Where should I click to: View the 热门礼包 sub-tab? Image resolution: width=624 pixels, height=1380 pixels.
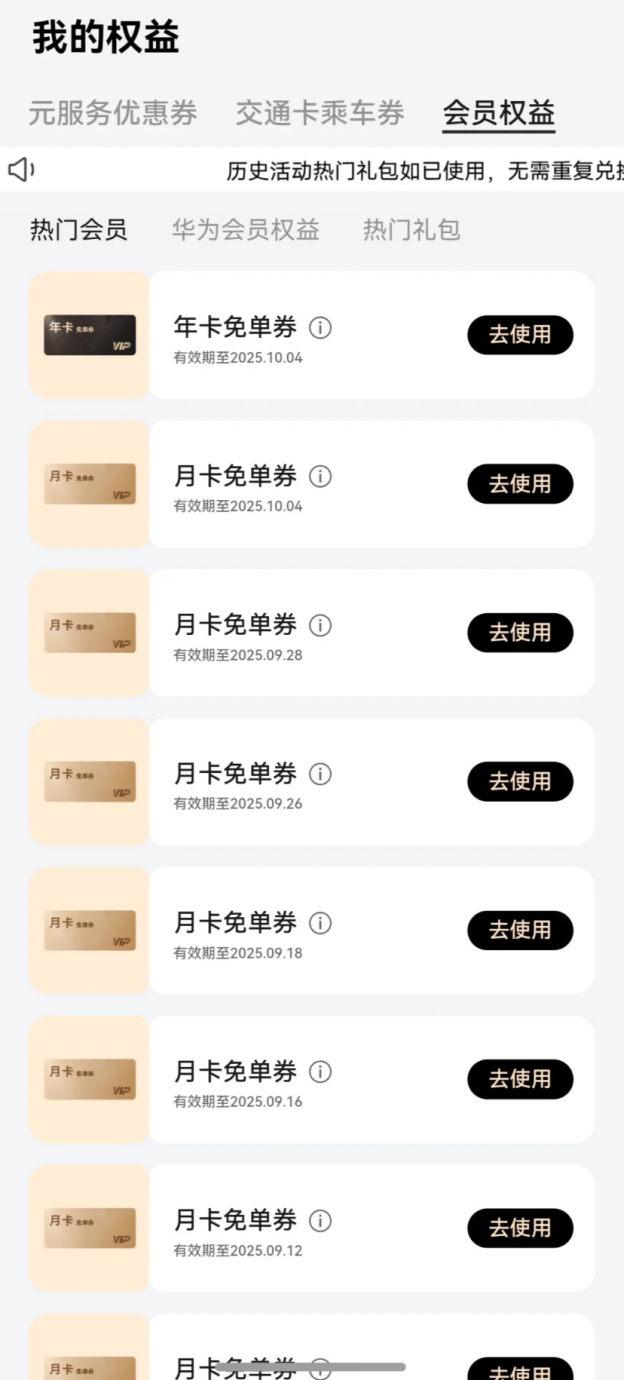tap(411, 230)
